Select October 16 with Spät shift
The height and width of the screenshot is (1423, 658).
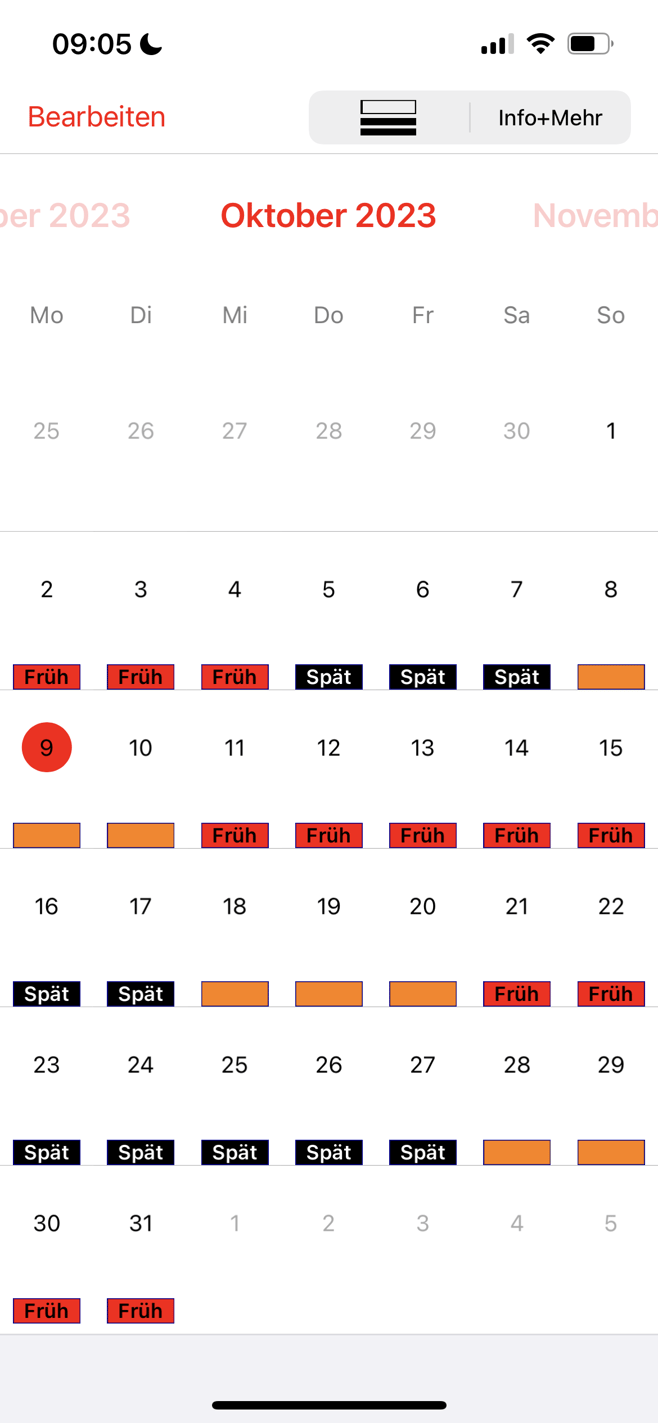pyautogui.click(x=47, y=907)
